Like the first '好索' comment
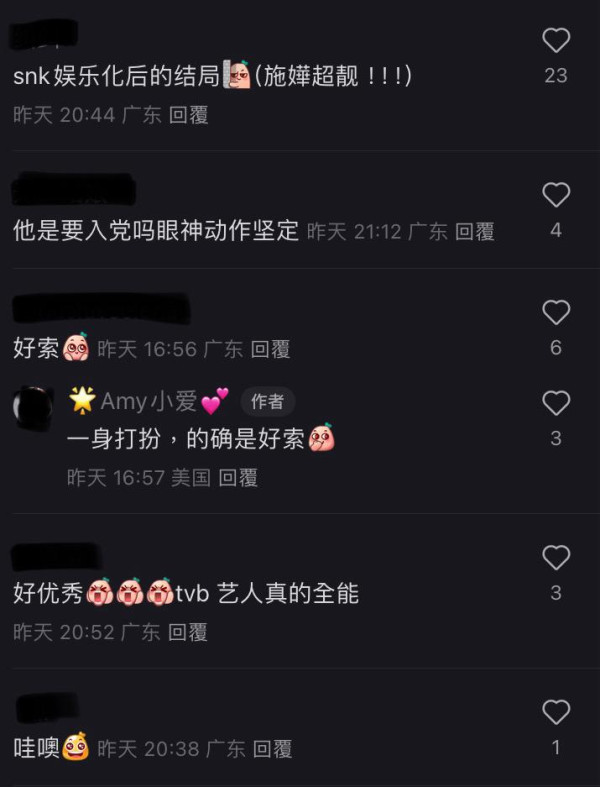The width and height of the screenshot is (600, 787). tap(555, 313)
